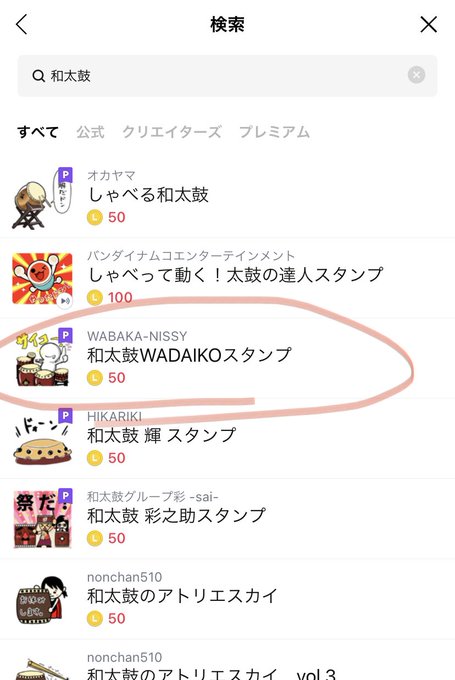The width and height of the screenshot is (455, 680).
Task: Clear the search text
Action: (x=416, y=75)
